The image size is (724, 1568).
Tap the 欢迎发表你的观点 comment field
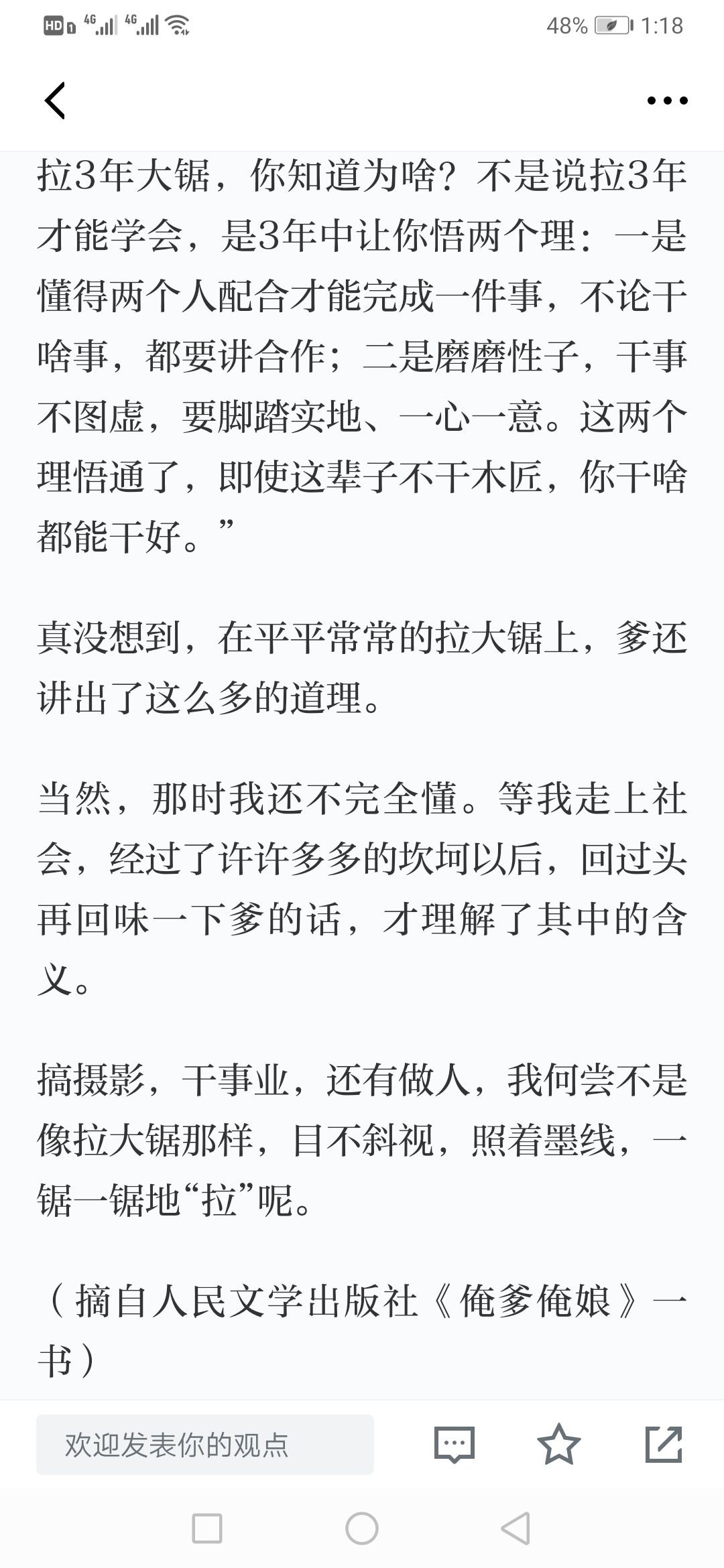[x=205, y=1445]
